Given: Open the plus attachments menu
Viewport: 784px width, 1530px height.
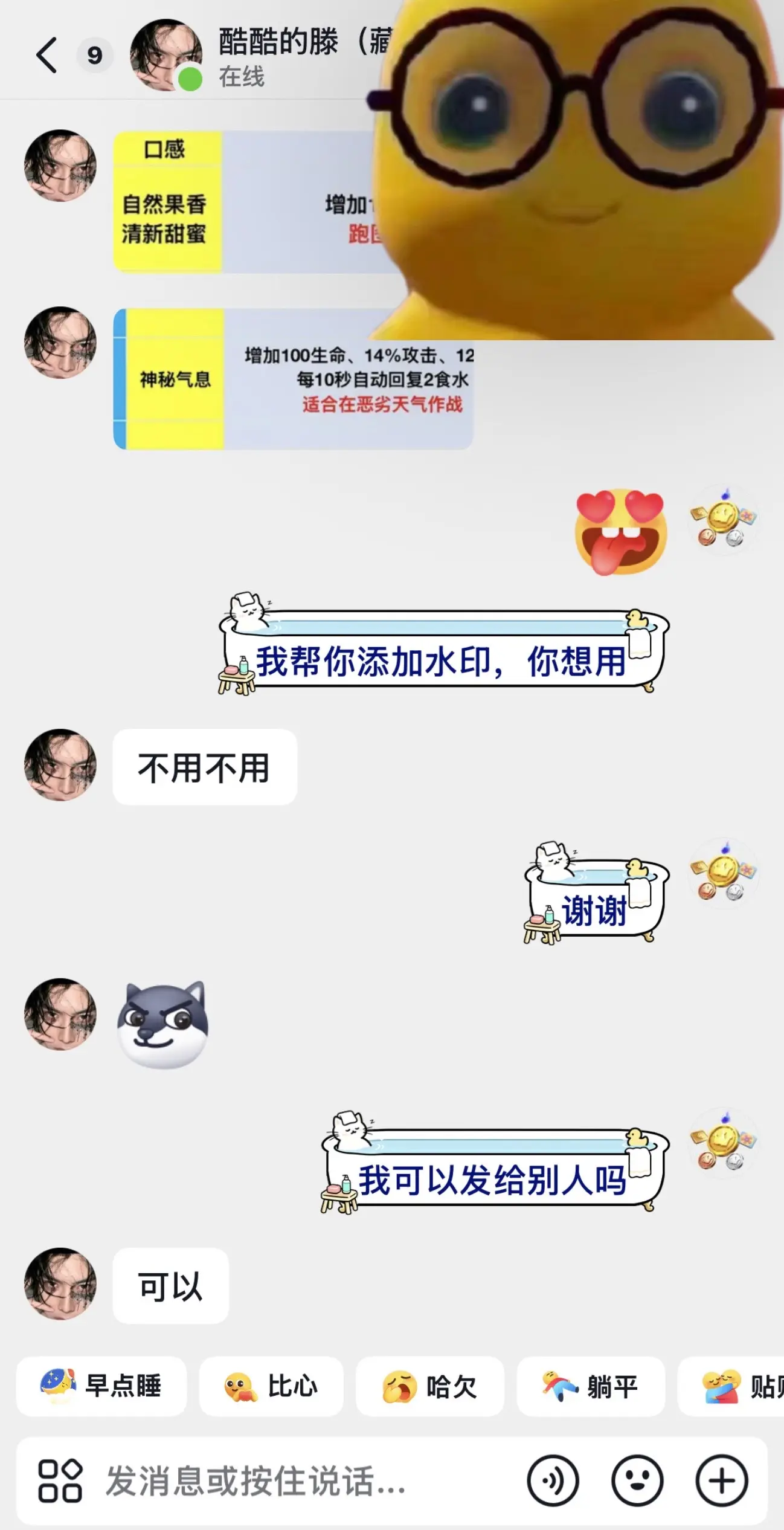Looking at the screenshot, I should pos(722,1481).
